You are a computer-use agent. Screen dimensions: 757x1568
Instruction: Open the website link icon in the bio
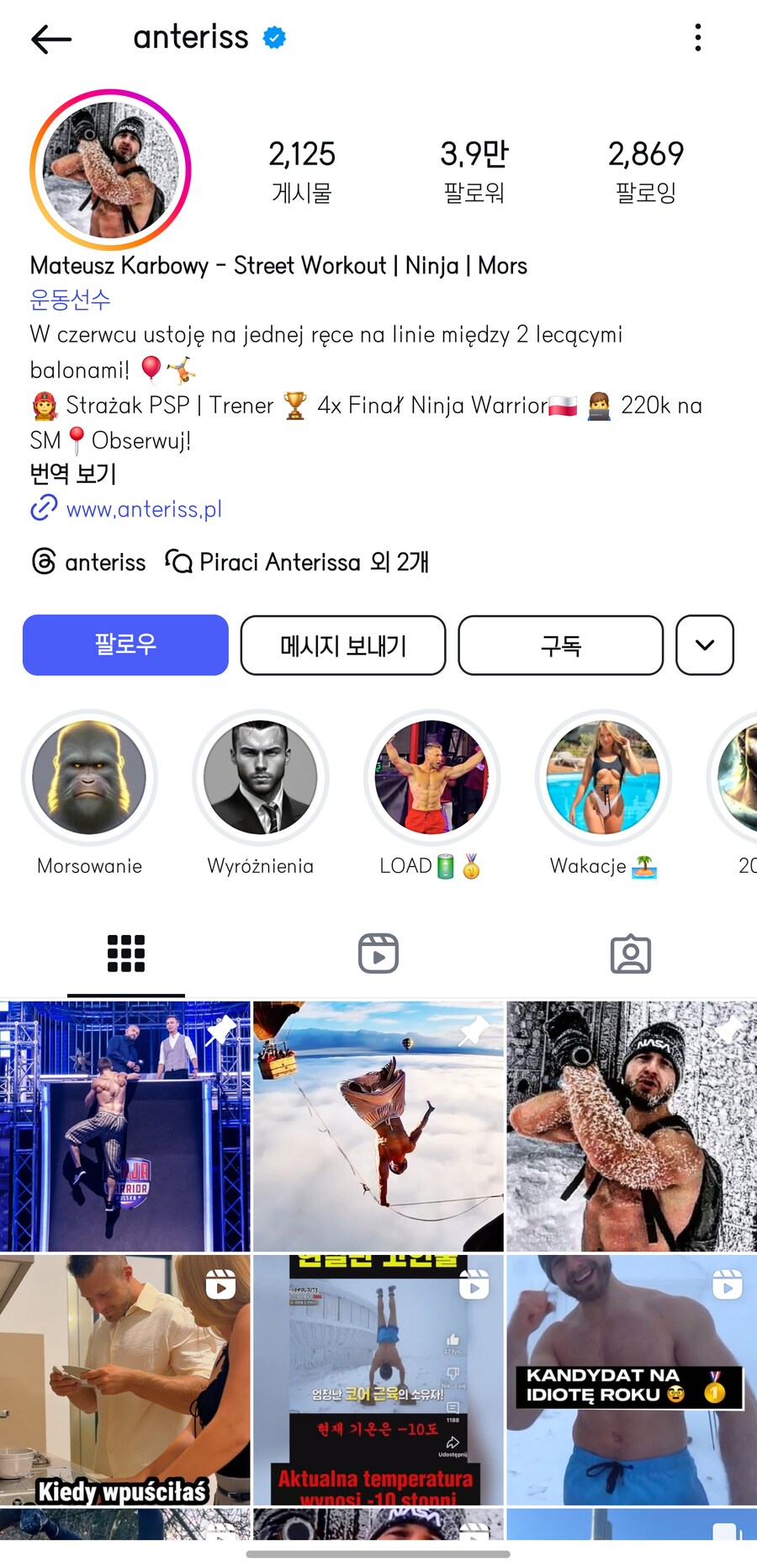[41, 508]
